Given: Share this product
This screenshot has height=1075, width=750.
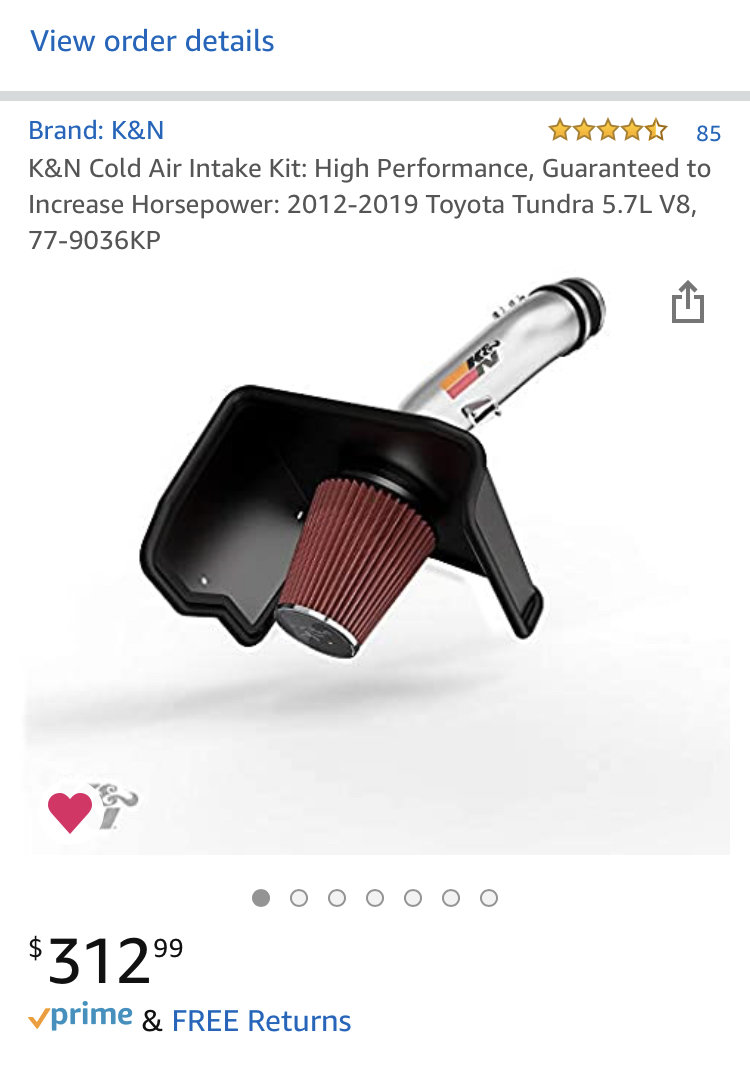Looking at the screenshot, I should (x=687, y=302).
